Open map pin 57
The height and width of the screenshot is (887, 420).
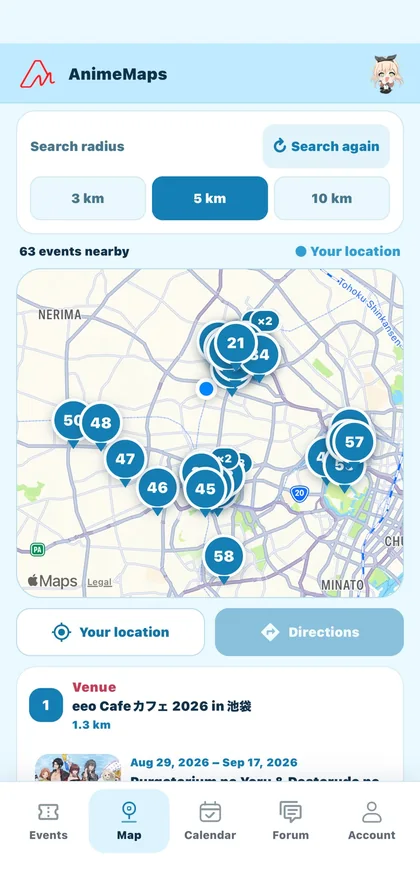click(x=354, y=442)
